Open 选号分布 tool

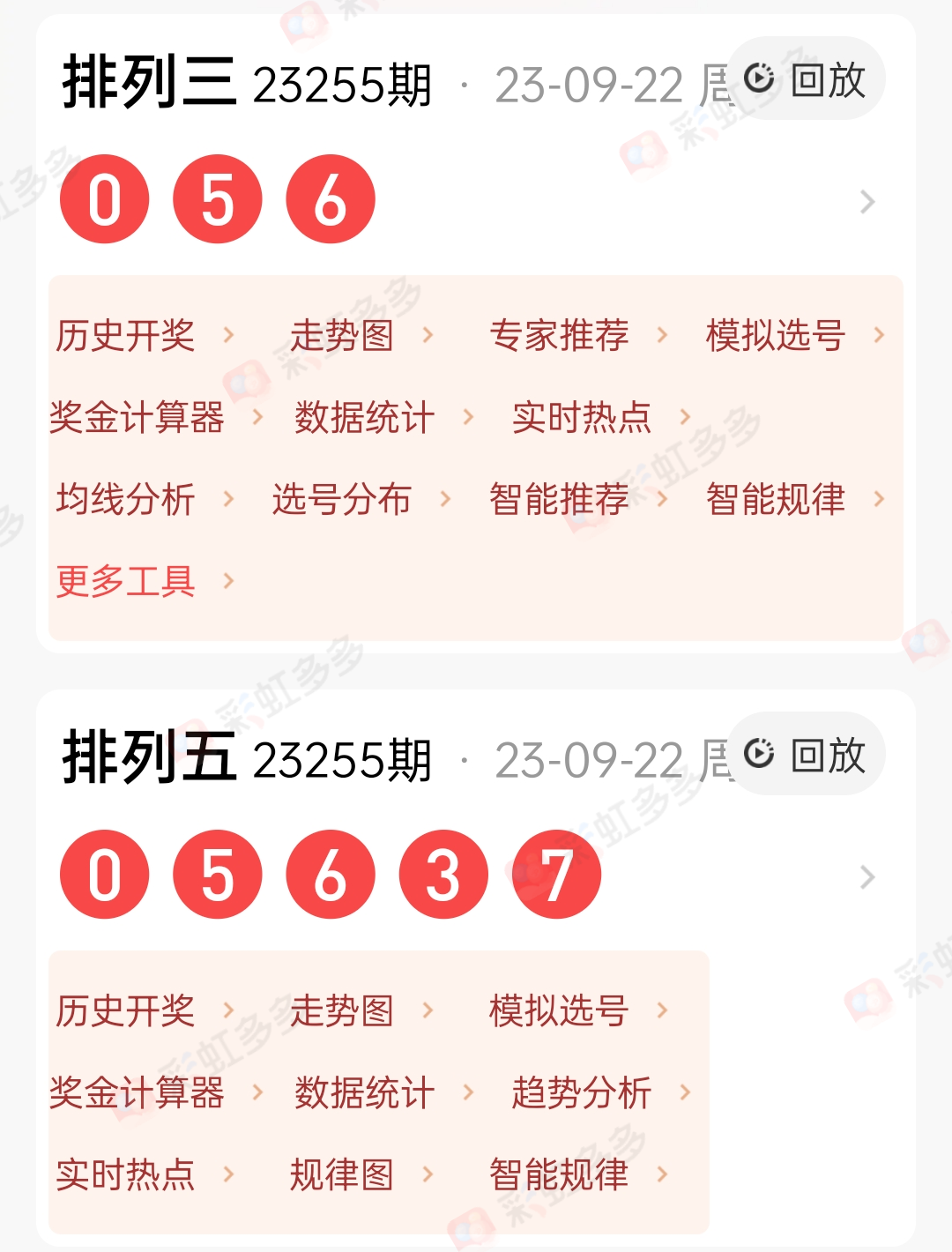[340, 498]
